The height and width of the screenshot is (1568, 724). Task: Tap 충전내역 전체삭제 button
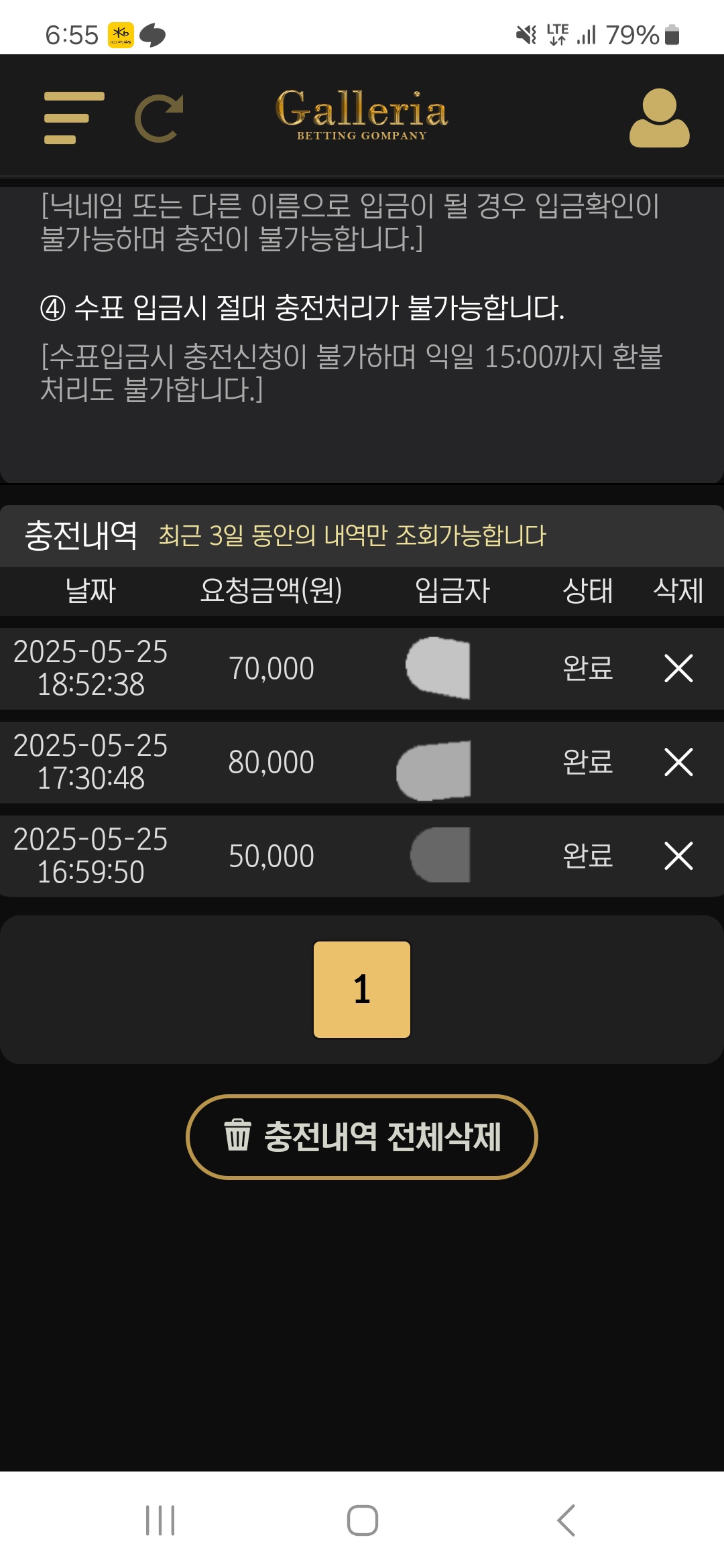(x=362, y=1137)
